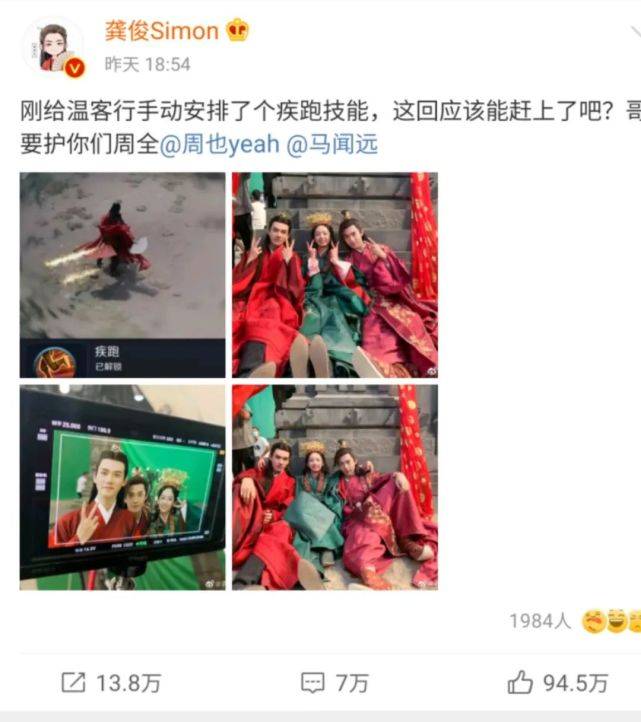The height and width of the screenshot is (722, 641).
Task: Open the @马闻远 mention
Action: point(332,144)
